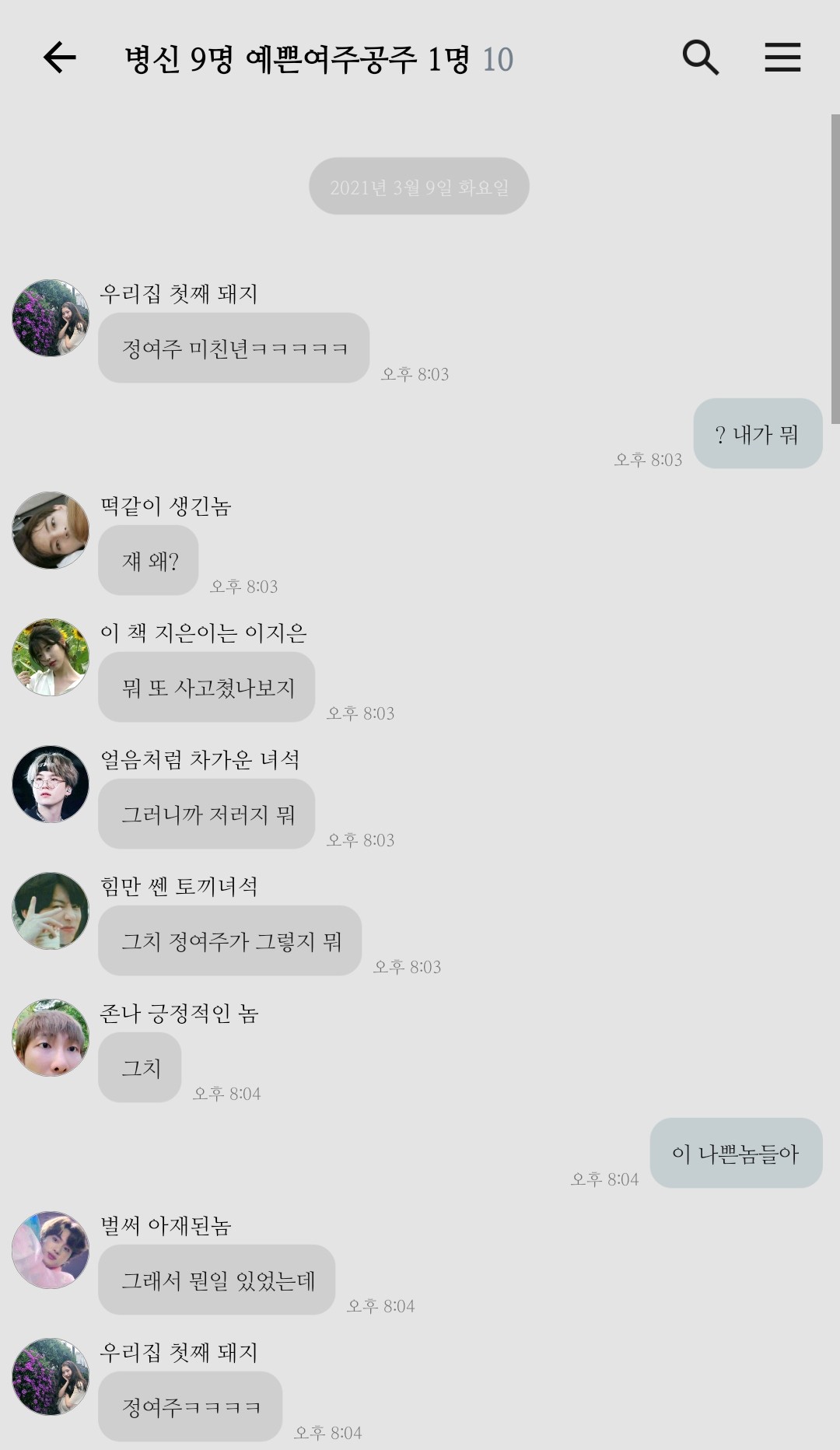Go back using the arrow icon
The image size is (840, 1450).
click(59, 58)
